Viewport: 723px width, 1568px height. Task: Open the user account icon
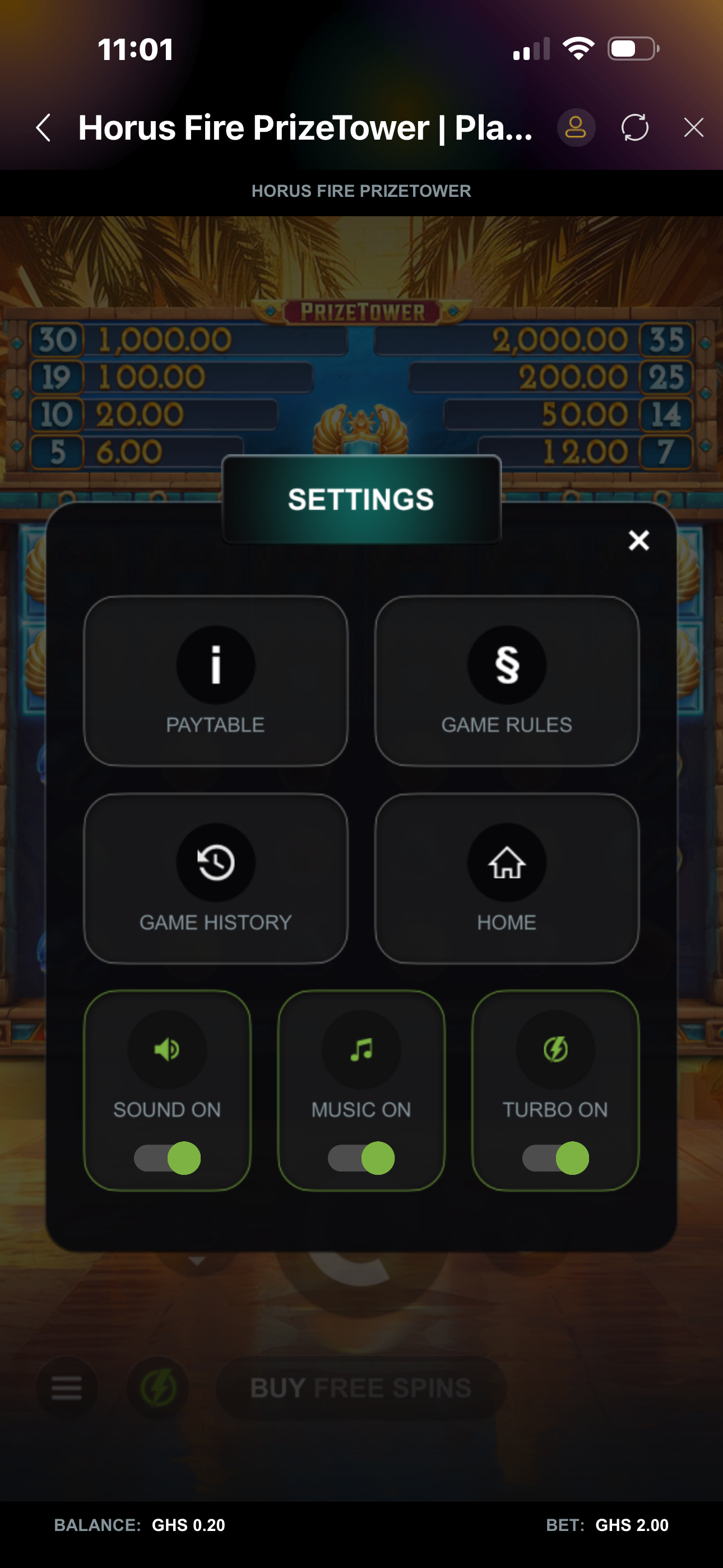(575, 128)
